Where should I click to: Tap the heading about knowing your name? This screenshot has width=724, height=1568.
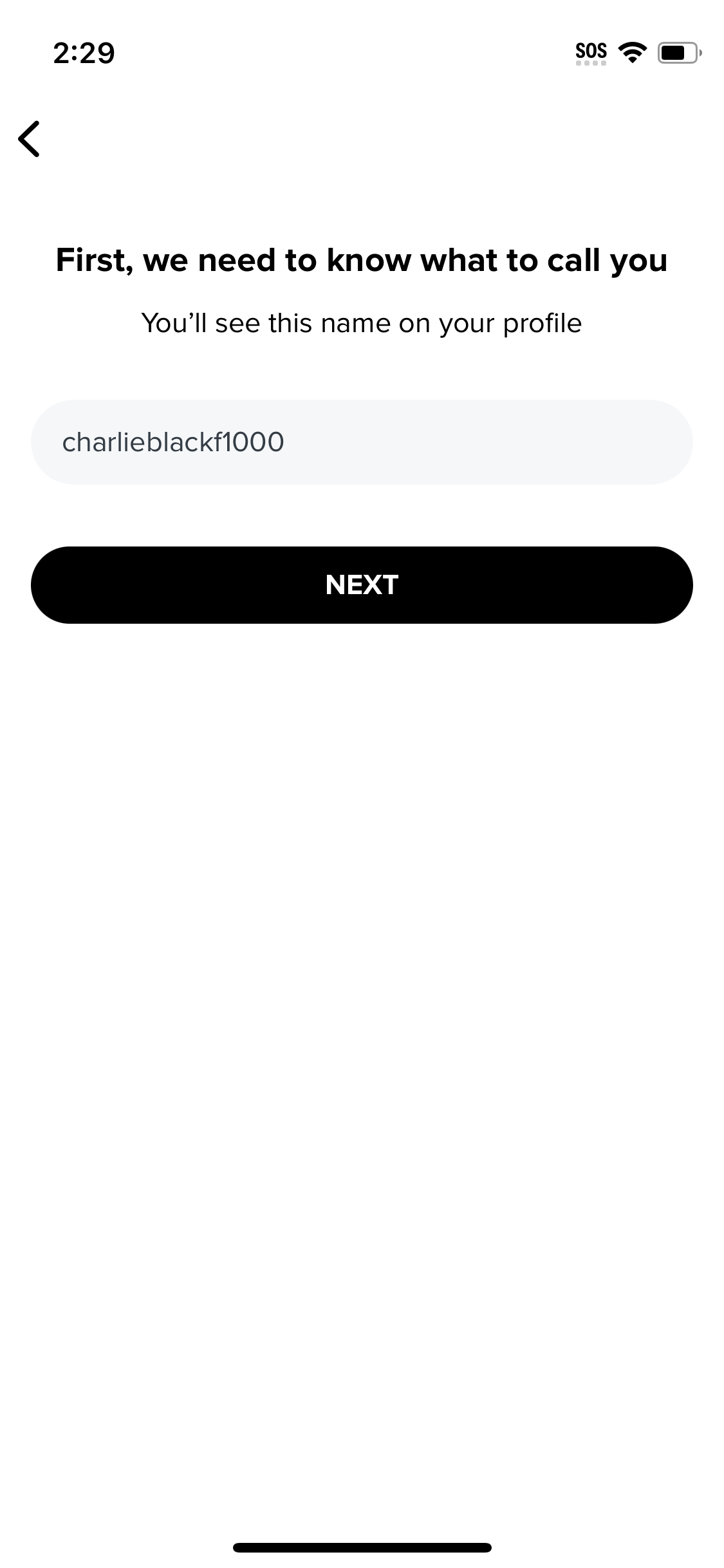[x=362, y=260]
